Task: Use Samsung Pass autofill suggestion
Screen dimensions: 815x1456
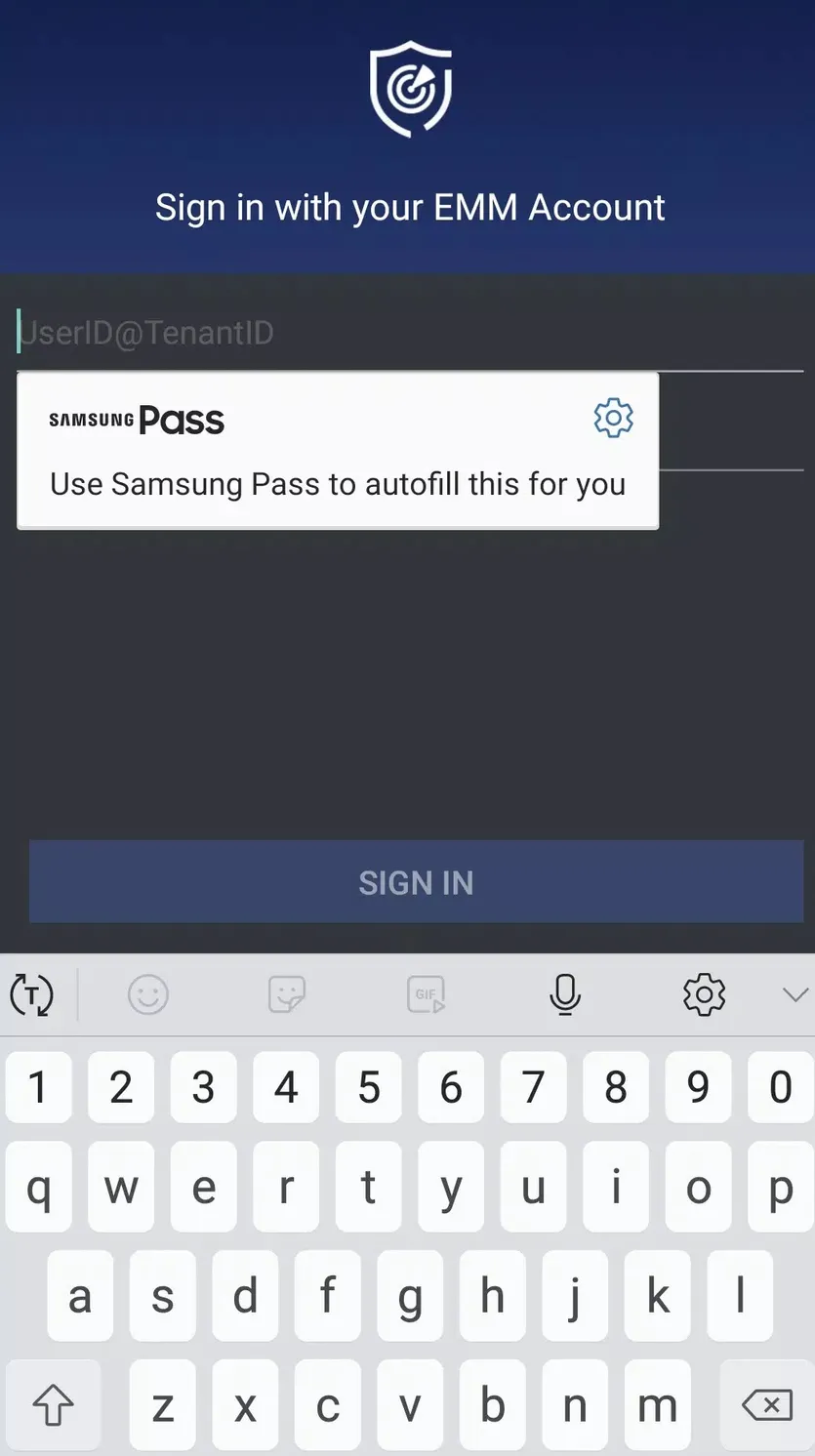Action: tap(338, 451)
